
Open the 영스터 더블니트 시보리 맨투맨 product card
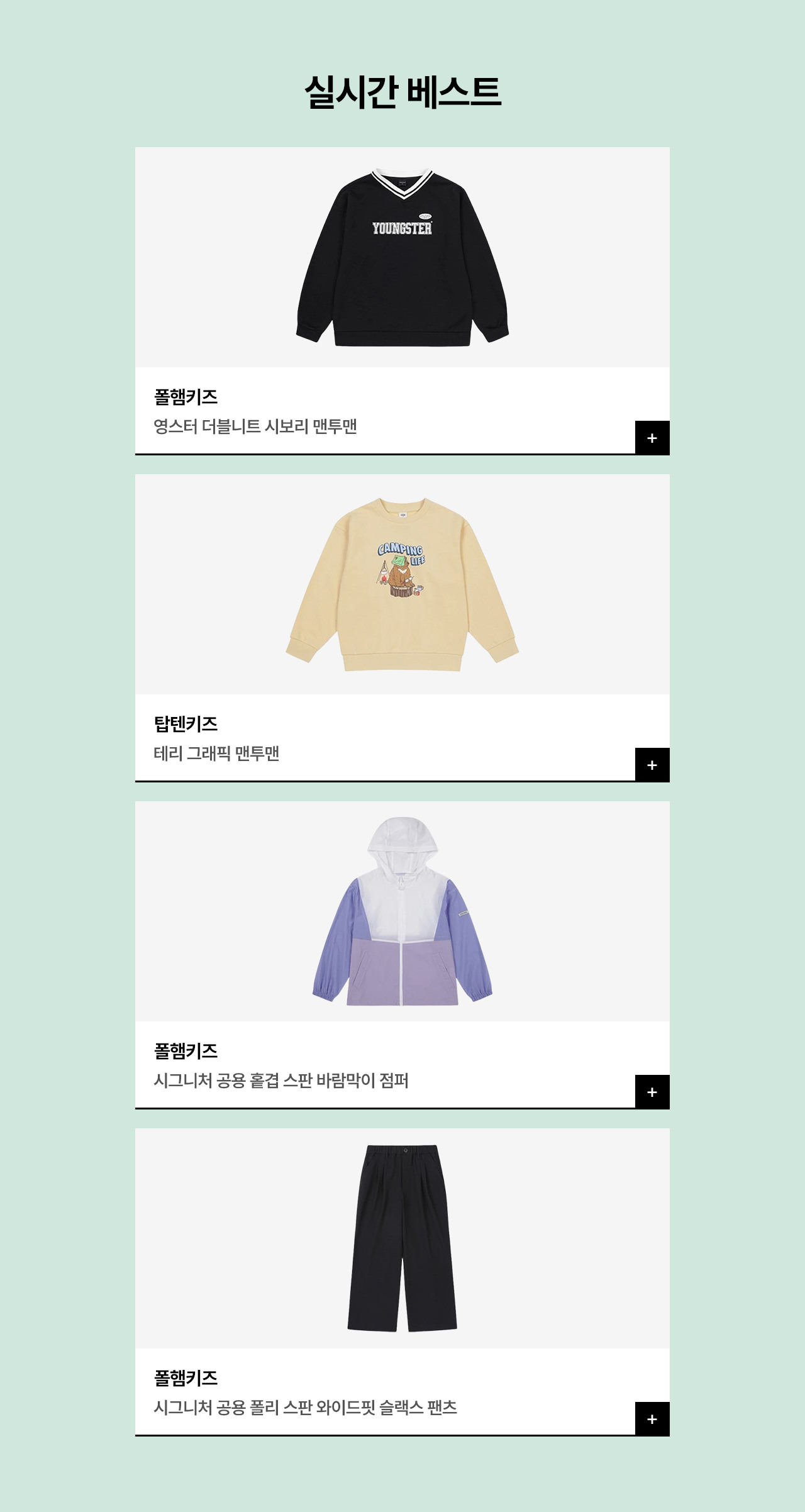[402, 258]
